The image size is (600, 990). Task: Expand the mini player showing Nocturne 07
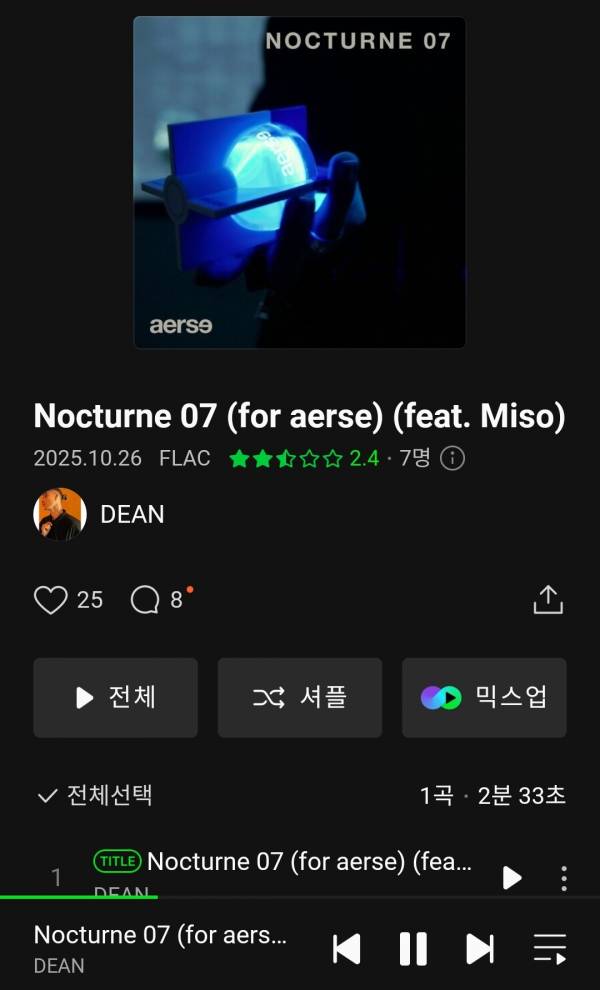point(160,947)
